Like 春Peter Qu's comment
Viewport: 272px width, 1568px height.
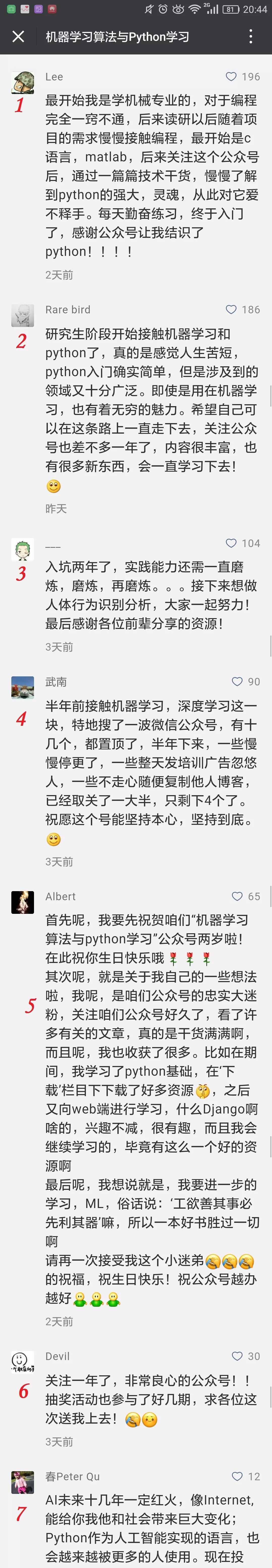tap(237, 1476)
